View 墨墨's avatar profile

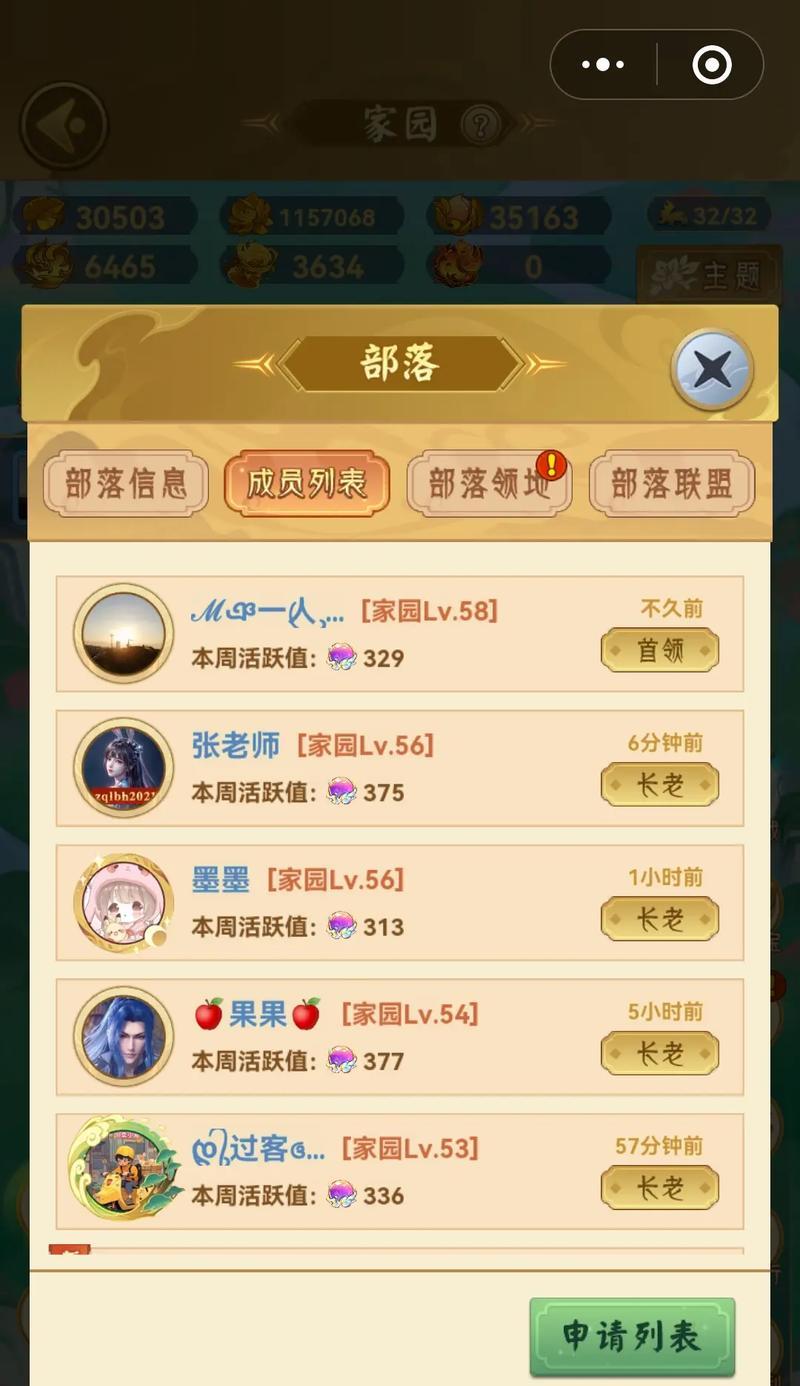coord(124,902)
